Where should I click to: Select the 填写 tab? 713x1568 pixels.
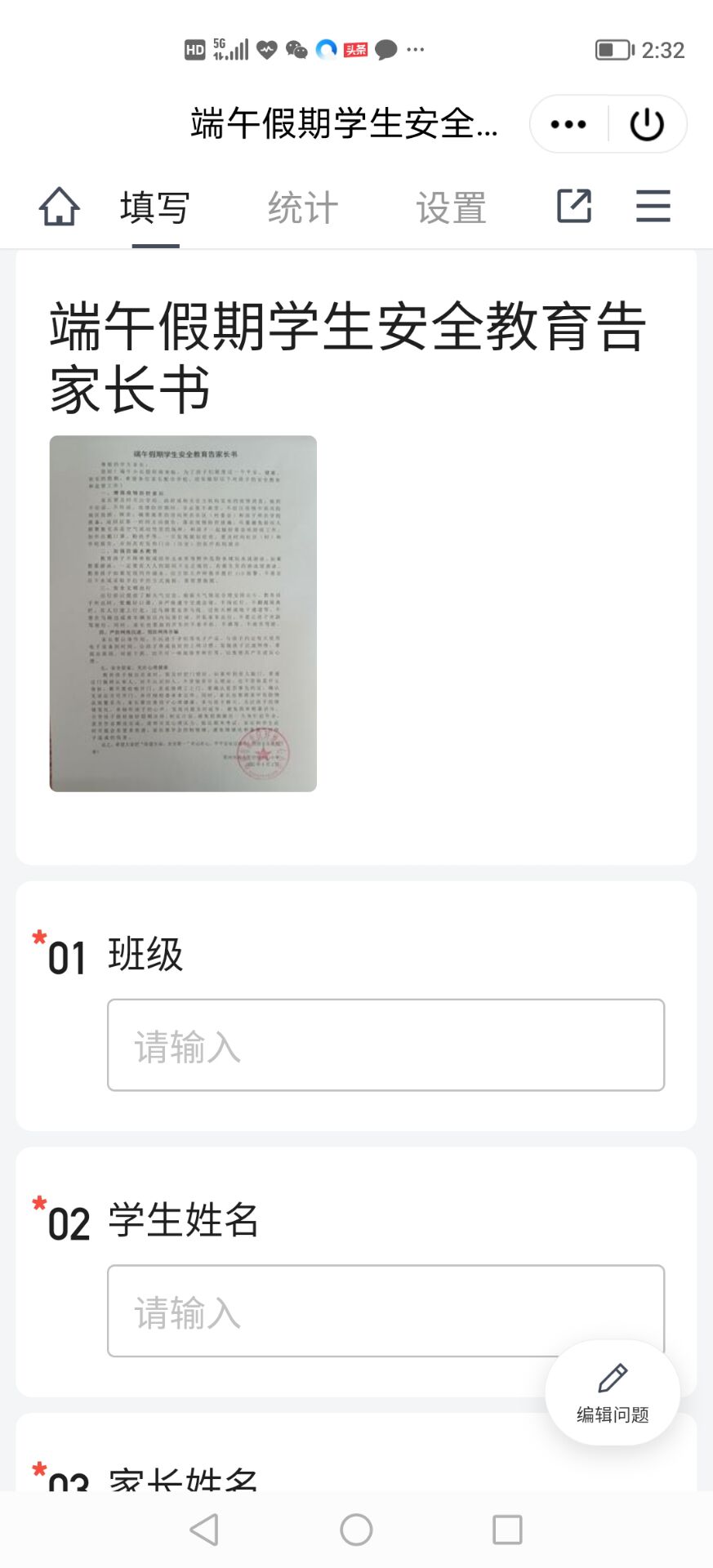[155, 207]
